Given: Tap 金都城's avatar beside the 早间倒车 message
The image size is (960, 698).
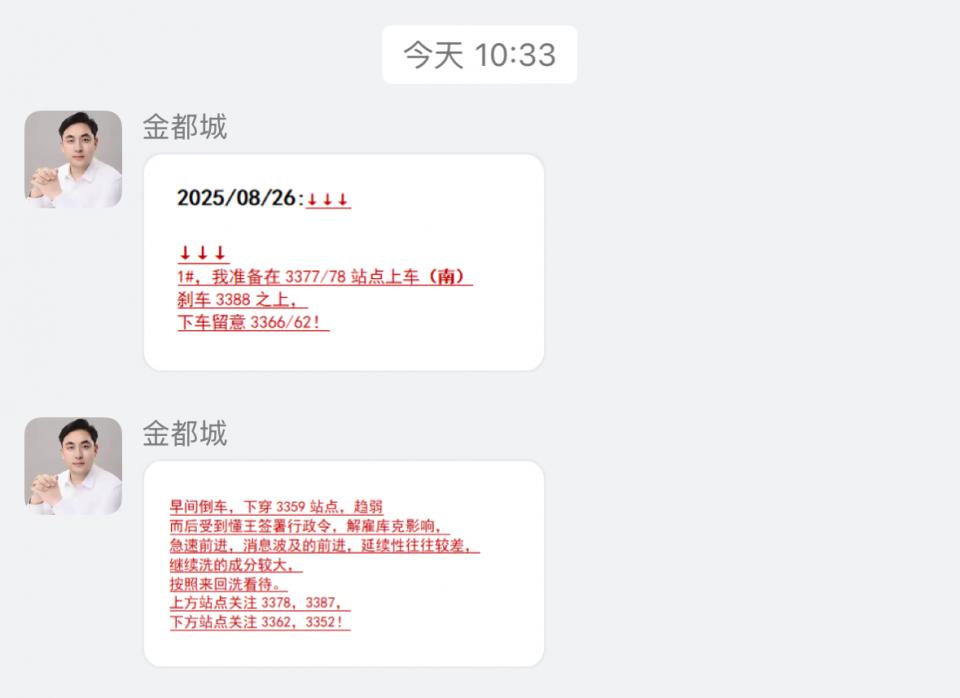Looking at the screenshot, I should [x=73, y=466].
